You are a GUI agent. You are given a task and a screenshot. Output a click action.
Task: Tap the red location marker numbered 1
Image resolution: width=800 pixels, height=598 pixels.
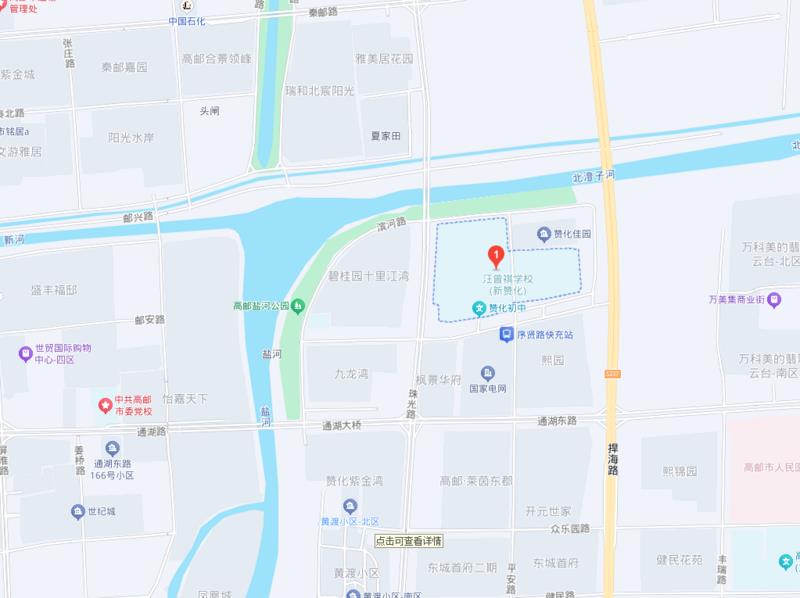[494, 255]
